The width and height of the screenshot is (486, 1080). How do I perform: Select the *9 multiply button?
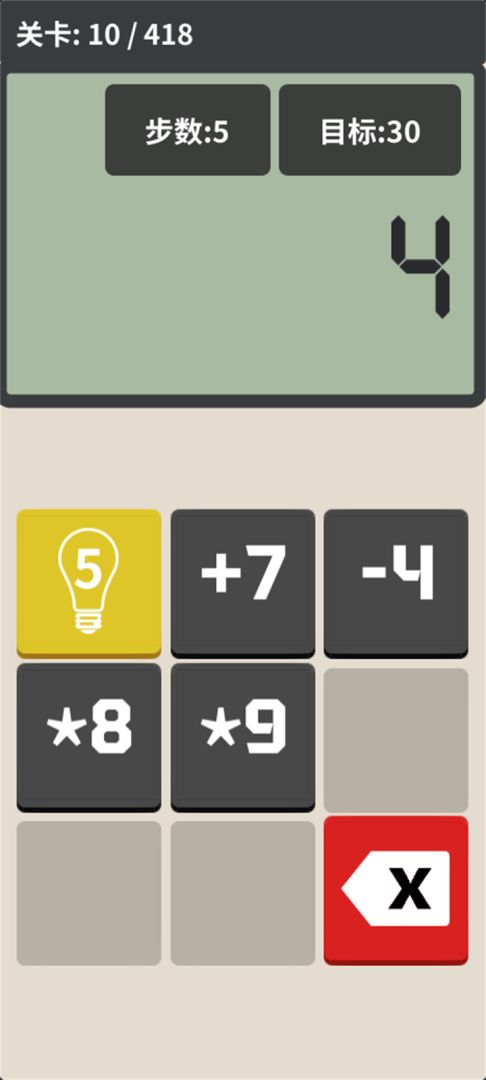[x=243, y=738]
